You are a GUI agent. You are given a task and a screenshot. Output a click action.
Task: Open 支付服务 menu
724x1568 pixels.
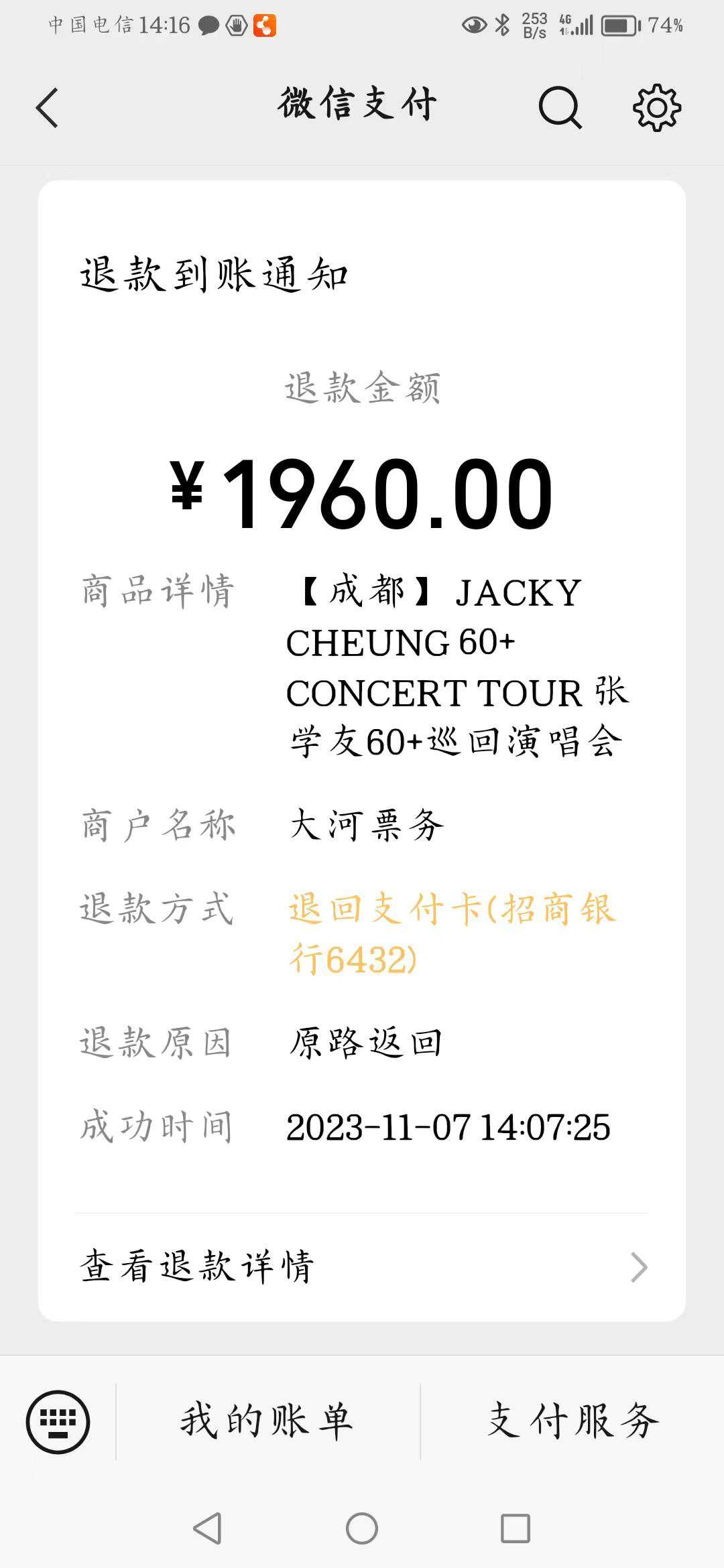coord(572,1421)
